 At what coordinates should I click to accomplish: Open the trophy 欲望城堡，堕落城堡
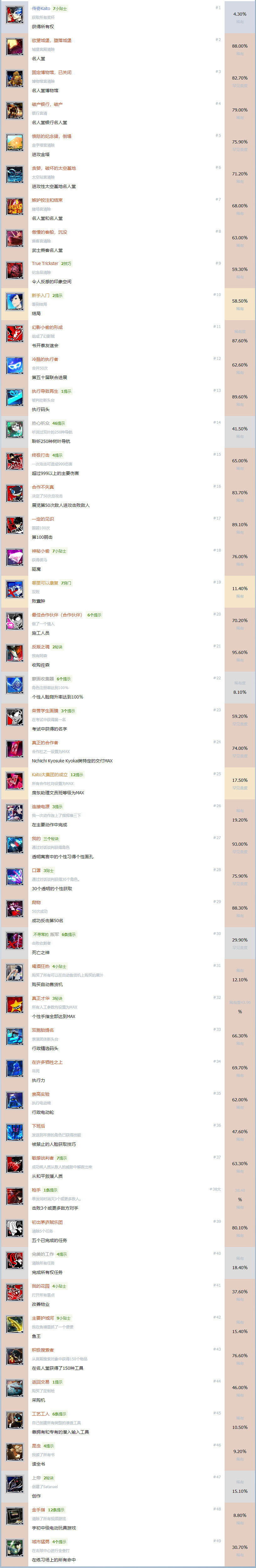tap(51, 40)
